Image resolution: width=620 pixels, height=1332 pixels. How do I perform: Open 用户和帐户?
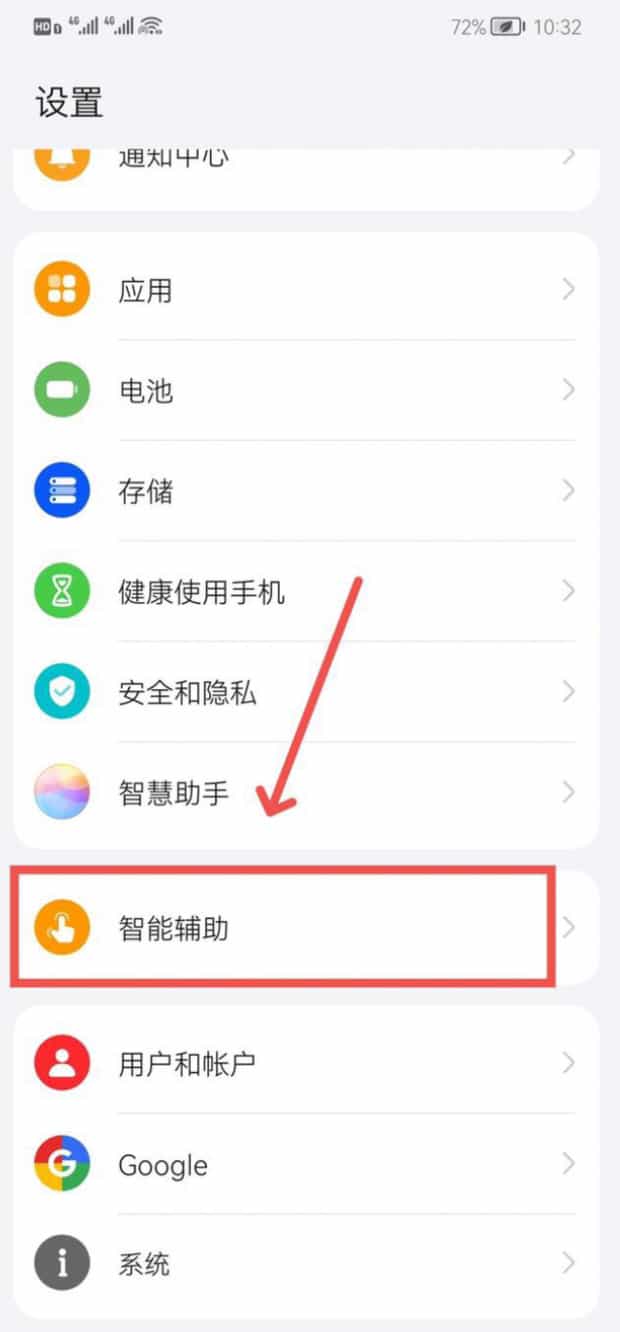click(306, 1062)
